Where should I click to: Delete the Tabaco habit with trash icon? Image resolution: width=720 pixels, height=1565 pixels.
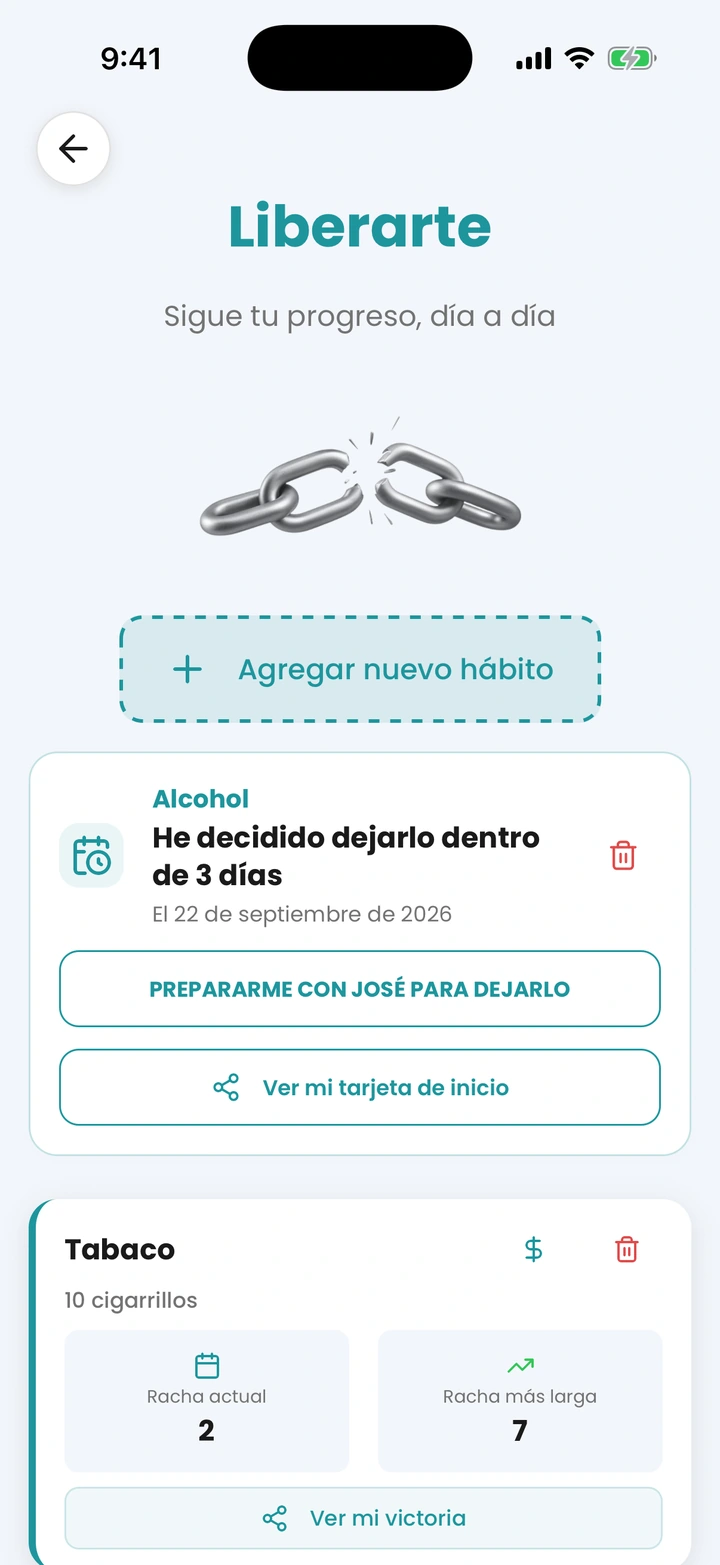pos(627,1249)
